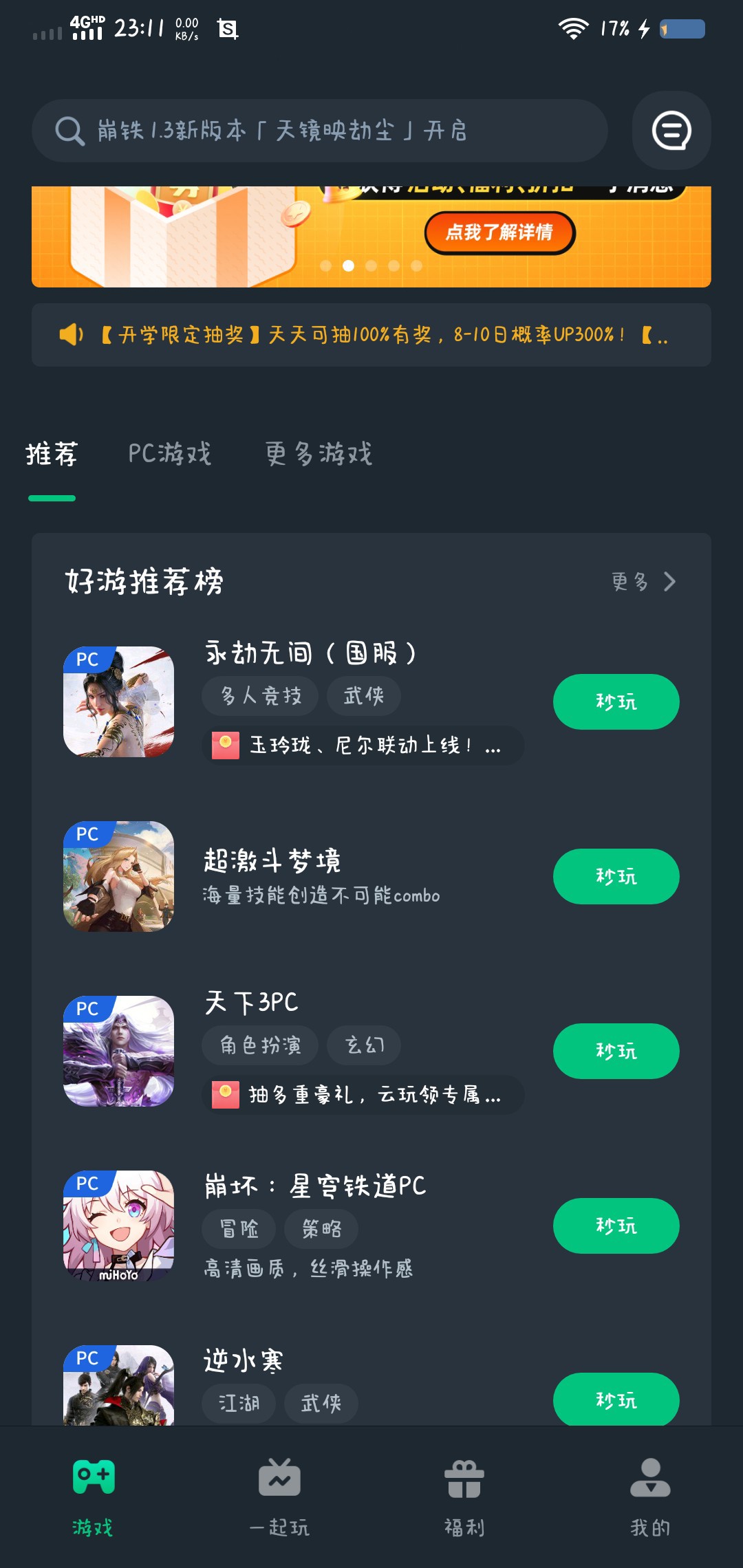Select the 推荐 tab

[52, 454]
